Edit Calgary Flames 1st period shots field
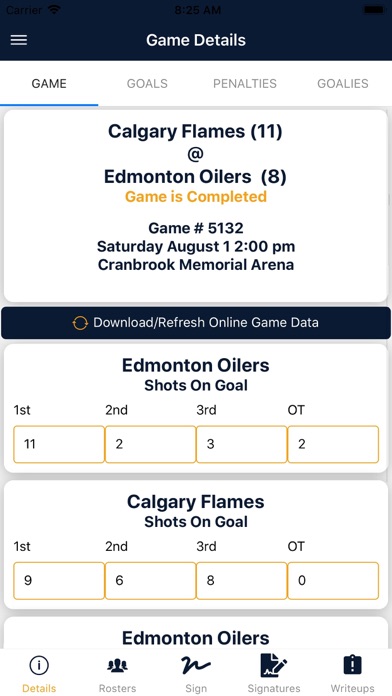The image size is (392, 696). 59,581
